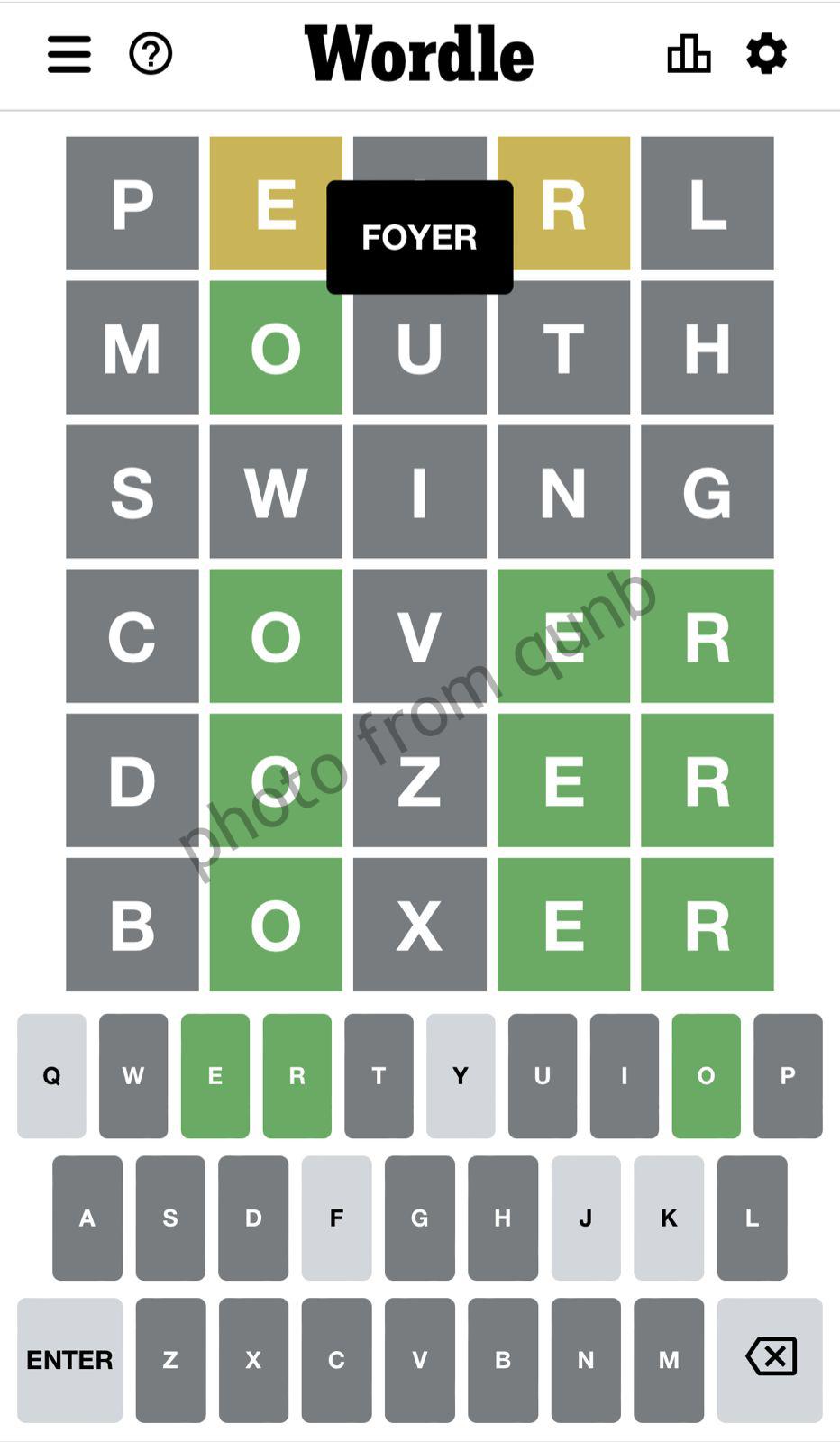Screen dimensions: 840x1442
Task: Delete a letter with backspace key
Action: [x=770, y=1359]
